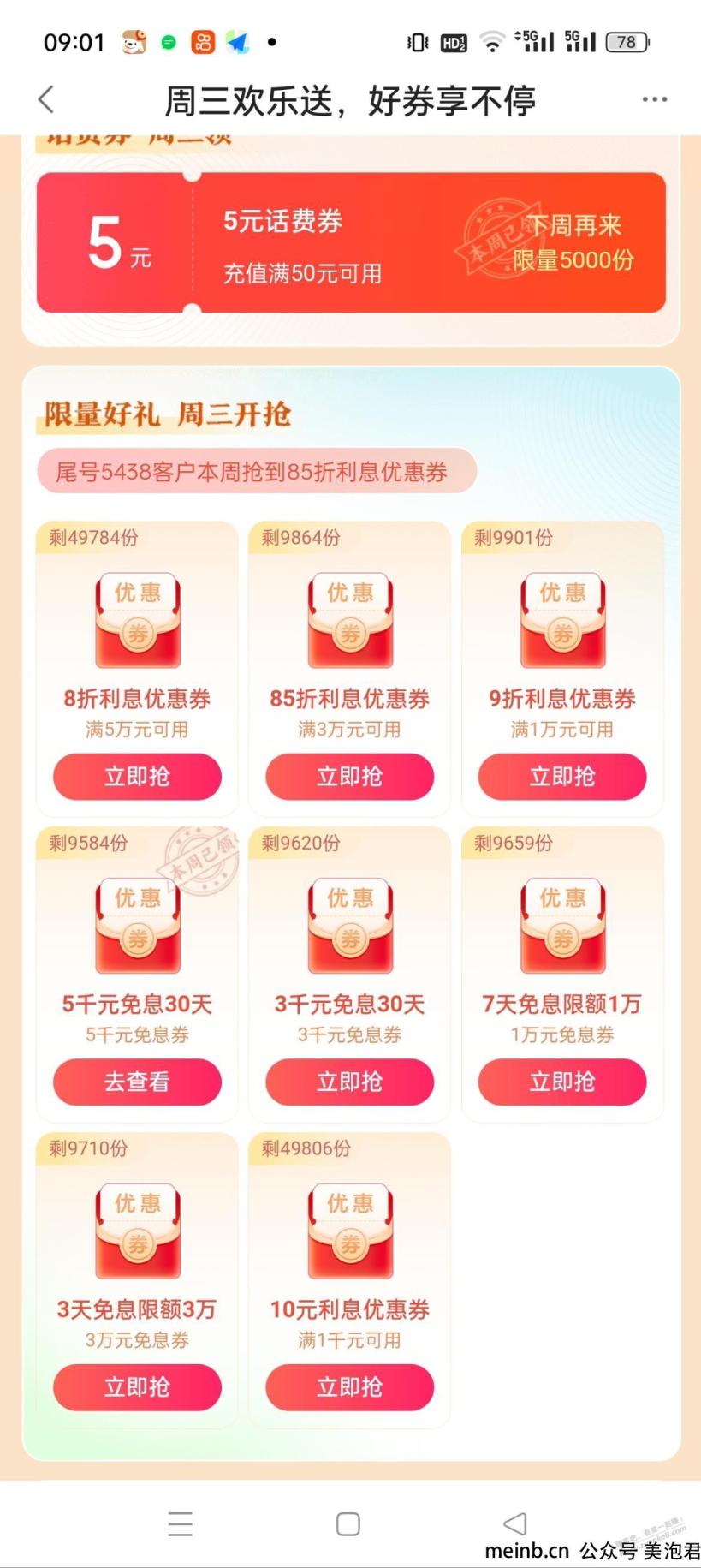Go to the home screen via the system home button
The width and height of the screenshot is (701, 1568).
348,1523
